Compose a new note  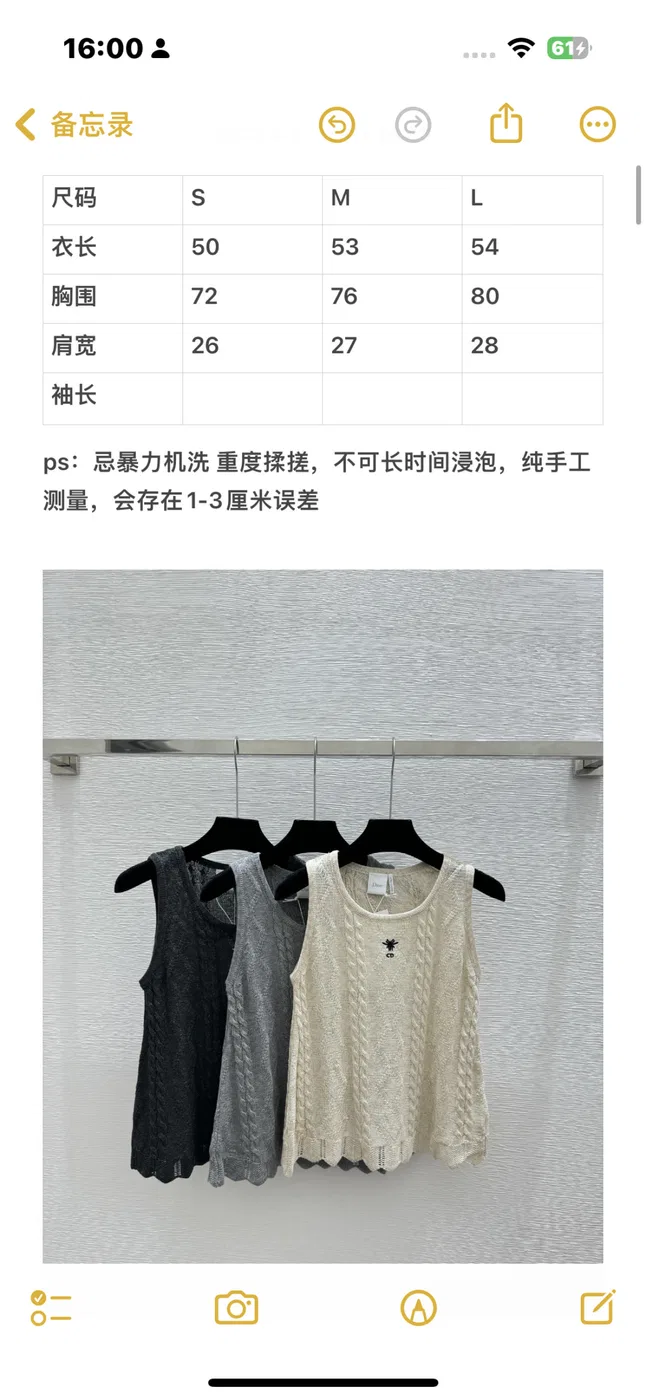[x=598, y=1307]
